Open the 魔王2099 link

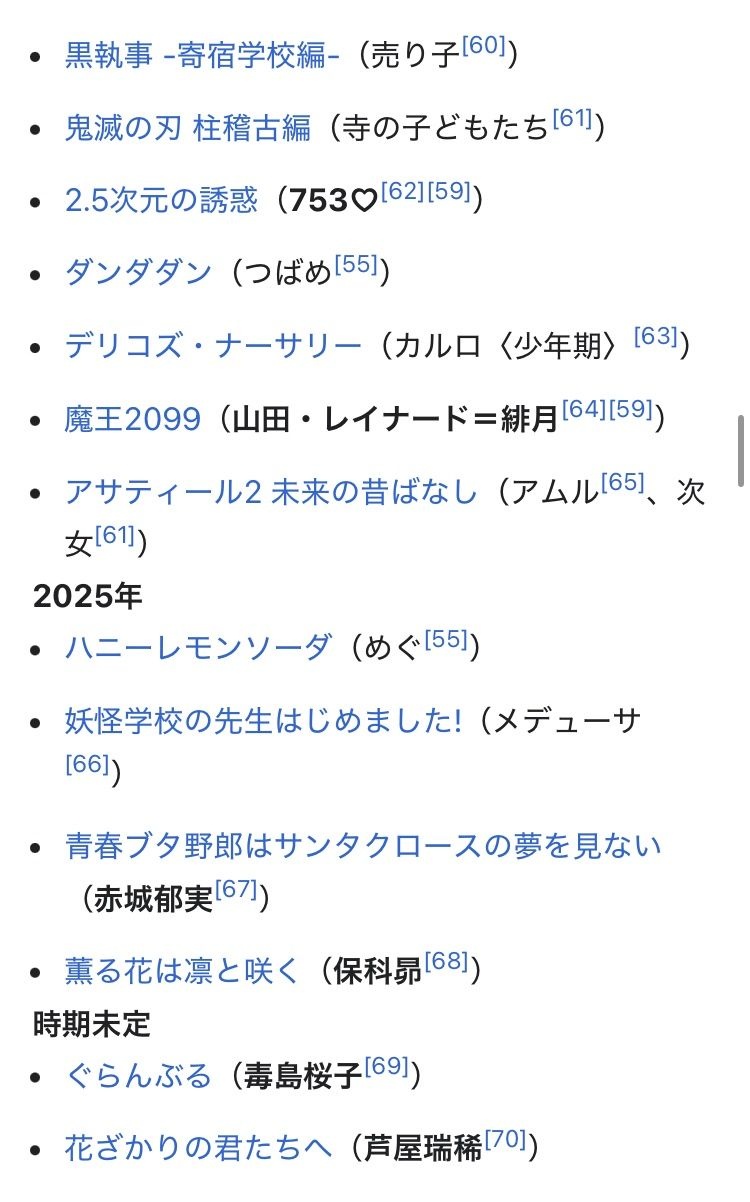click(133, 419)
